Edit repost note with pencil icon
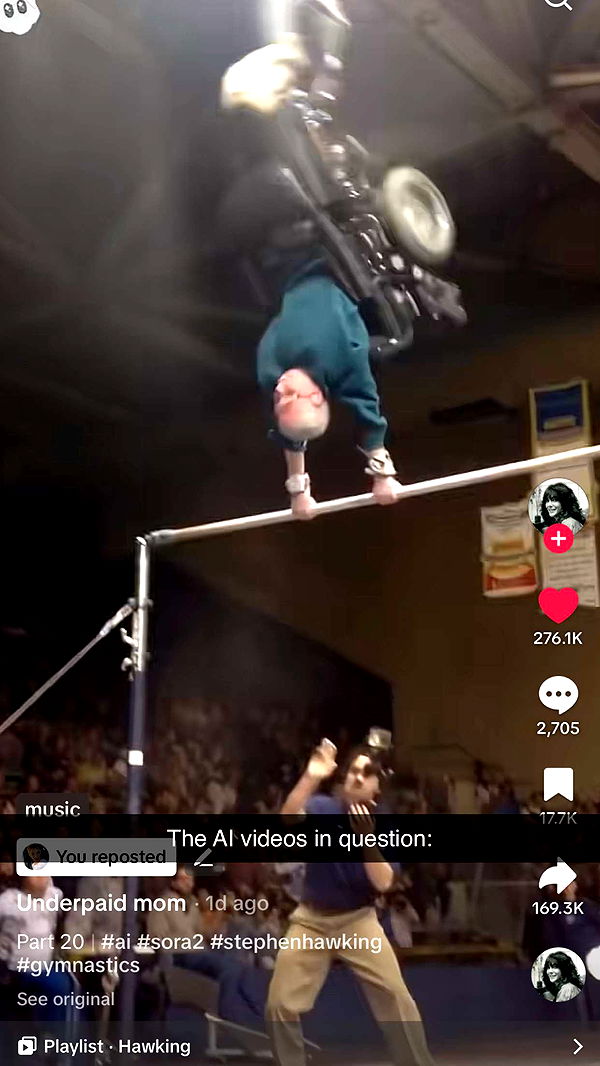Image resolution: width=600 pixels, height=1066 pixels. pos(204,857)
